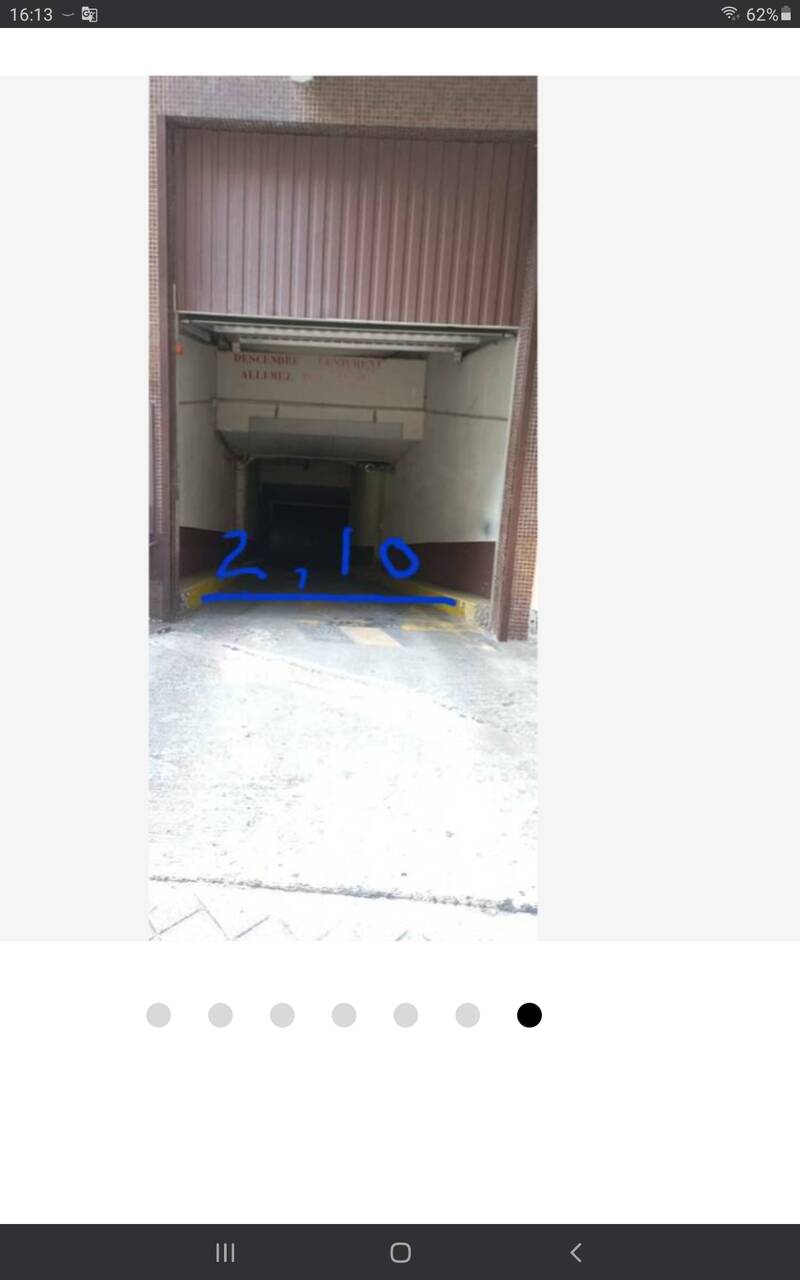800x1280 pixels.
Task: Go back using the system back button
Action: [575, 1252]
